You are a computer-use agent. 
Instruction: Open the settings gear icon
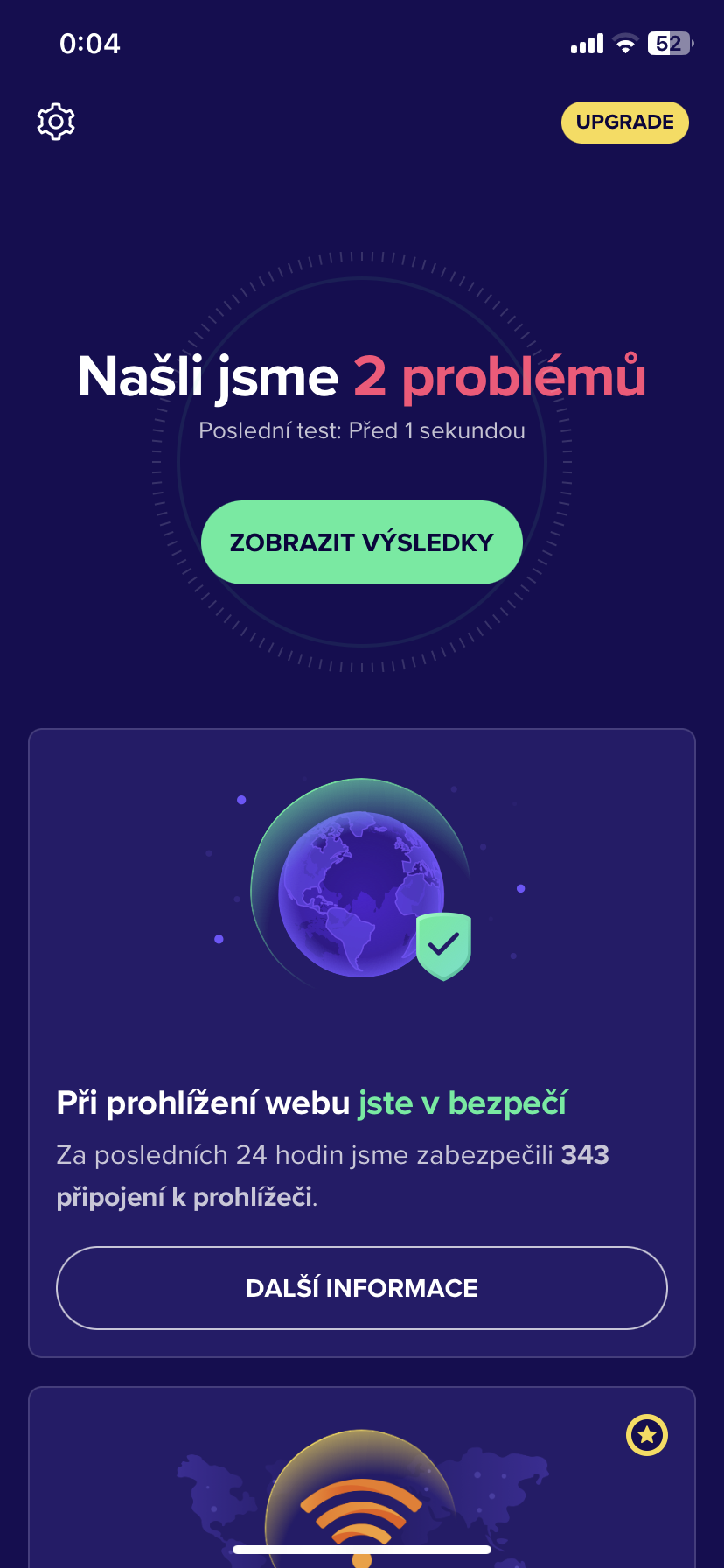click(56, 122)
